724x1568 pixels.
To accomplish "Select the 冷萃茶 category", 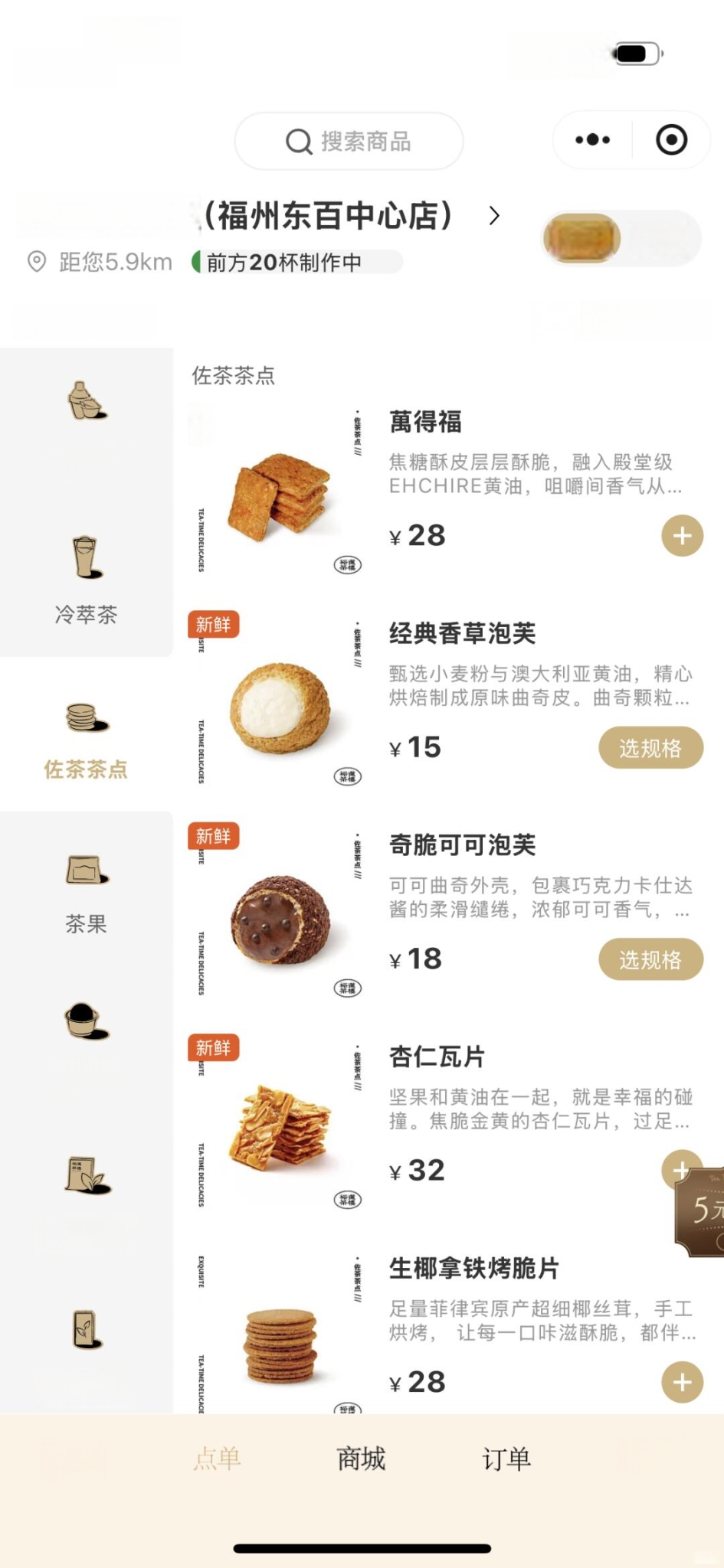I will pyautogui.click(x=86, y=580).
